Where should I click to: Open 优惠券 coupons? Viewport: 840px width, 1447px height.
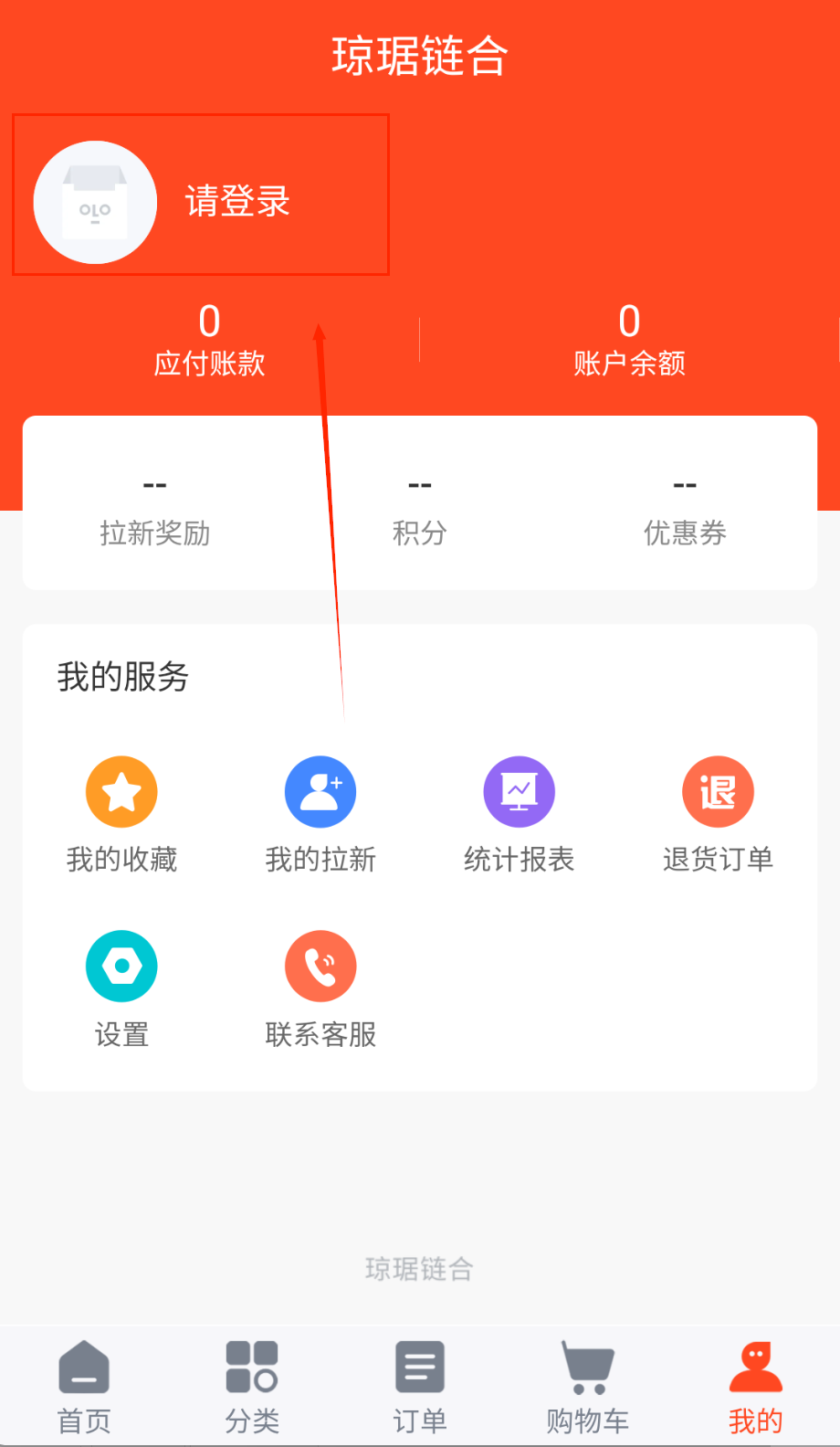(685, 509)
